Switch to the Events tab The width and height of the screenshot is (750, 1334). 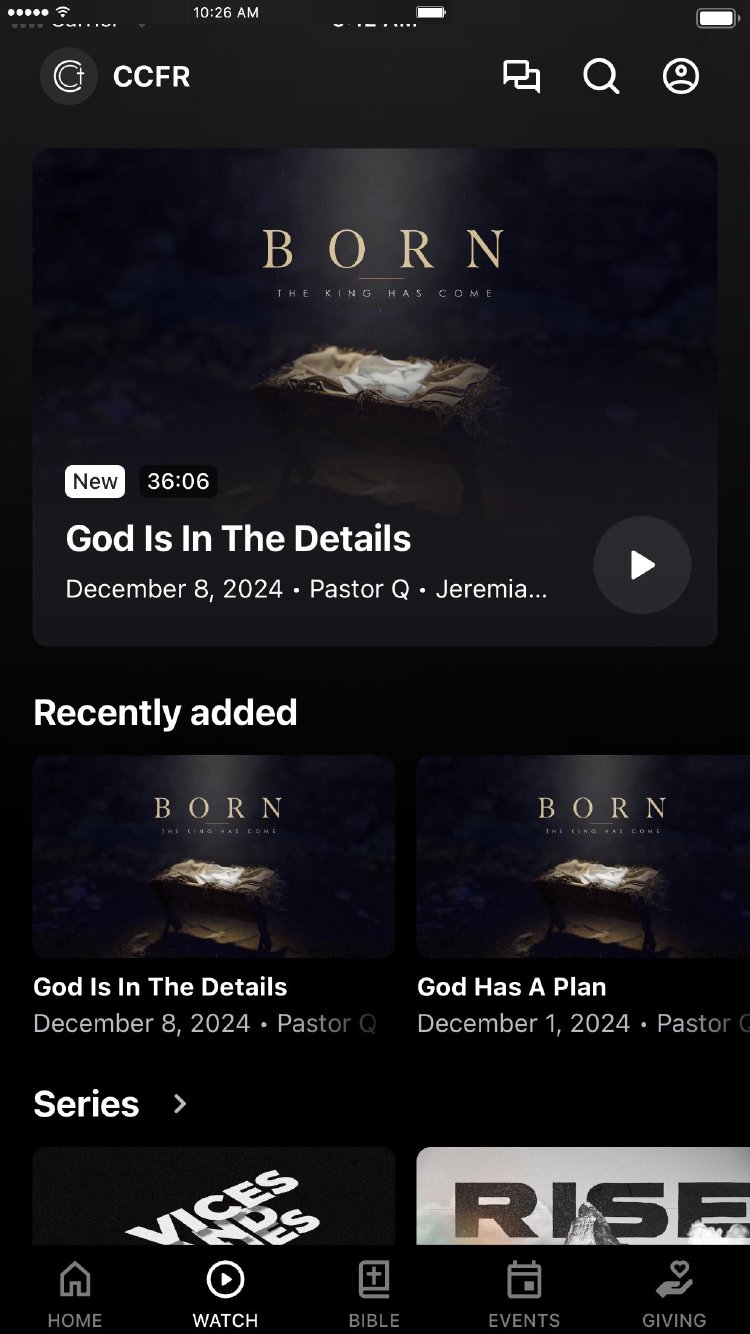click(x=524, y=1294)
